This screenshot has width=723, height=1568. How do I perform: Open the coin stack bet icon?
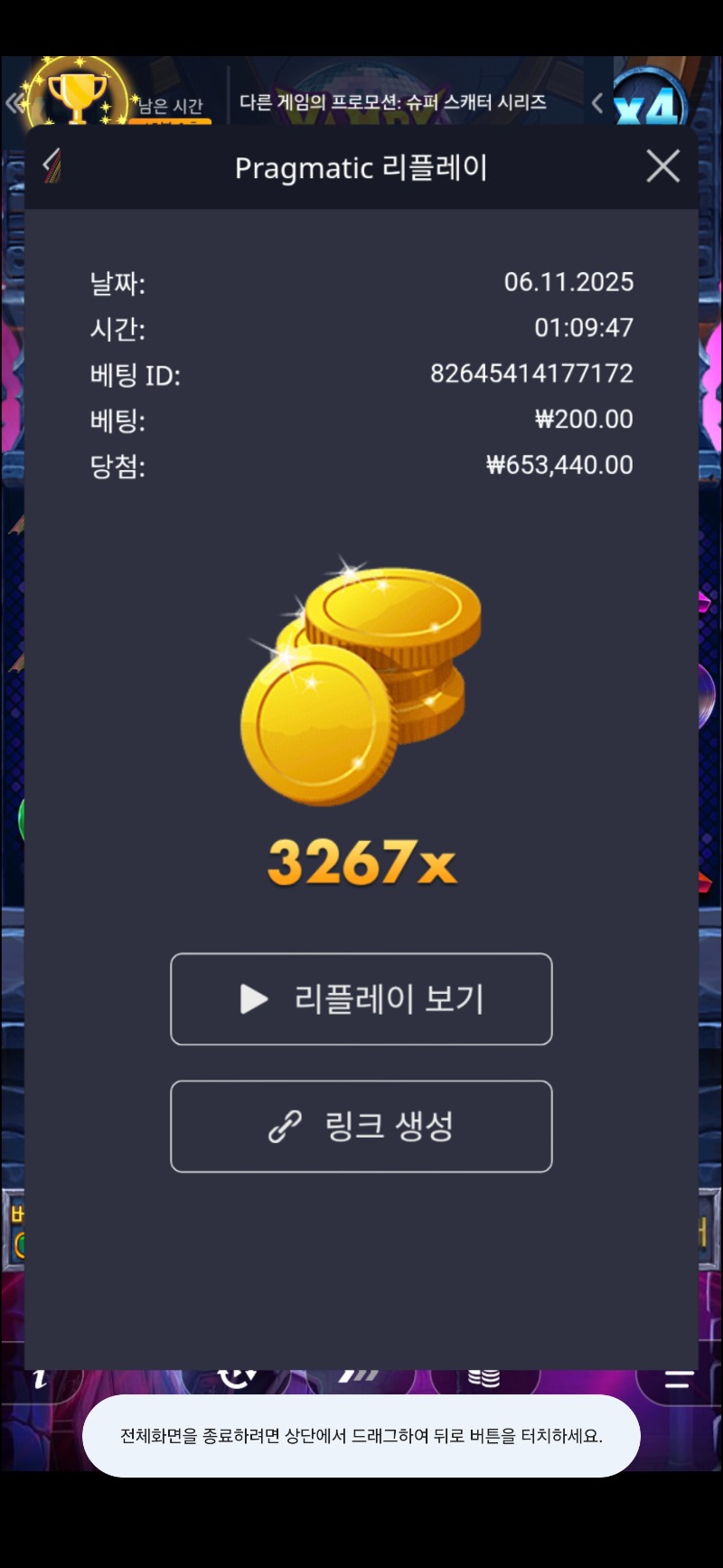coord(484,1376)
